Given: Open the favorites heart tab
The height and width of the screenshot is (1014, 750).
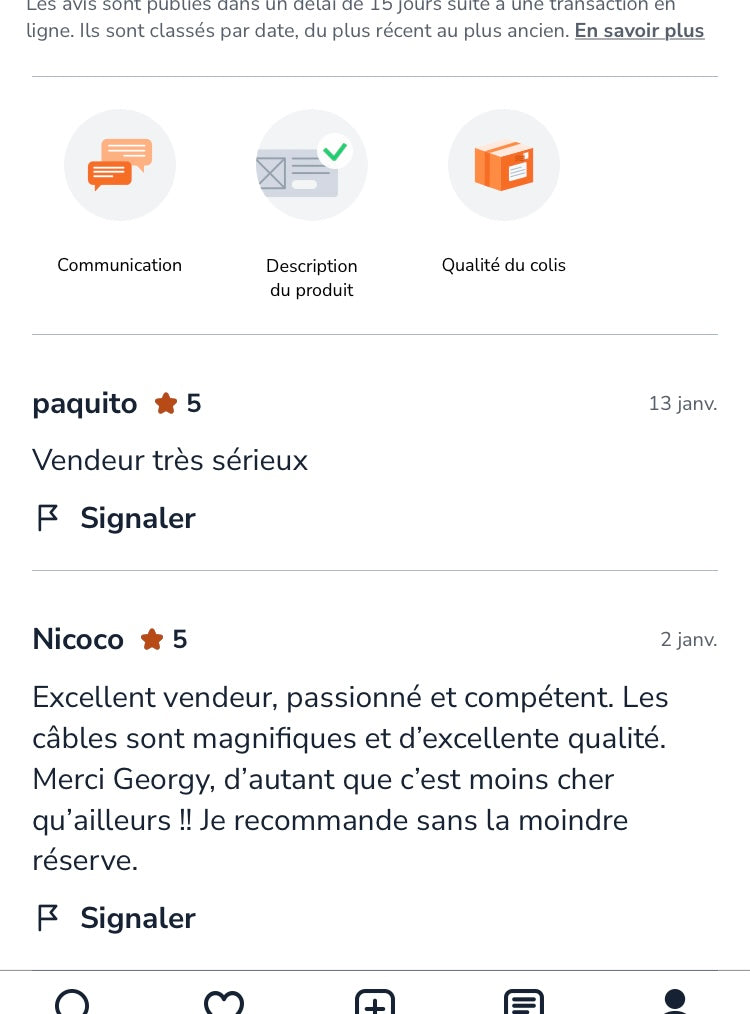Looking at the screenshot, I should (x=224, y=1002).
